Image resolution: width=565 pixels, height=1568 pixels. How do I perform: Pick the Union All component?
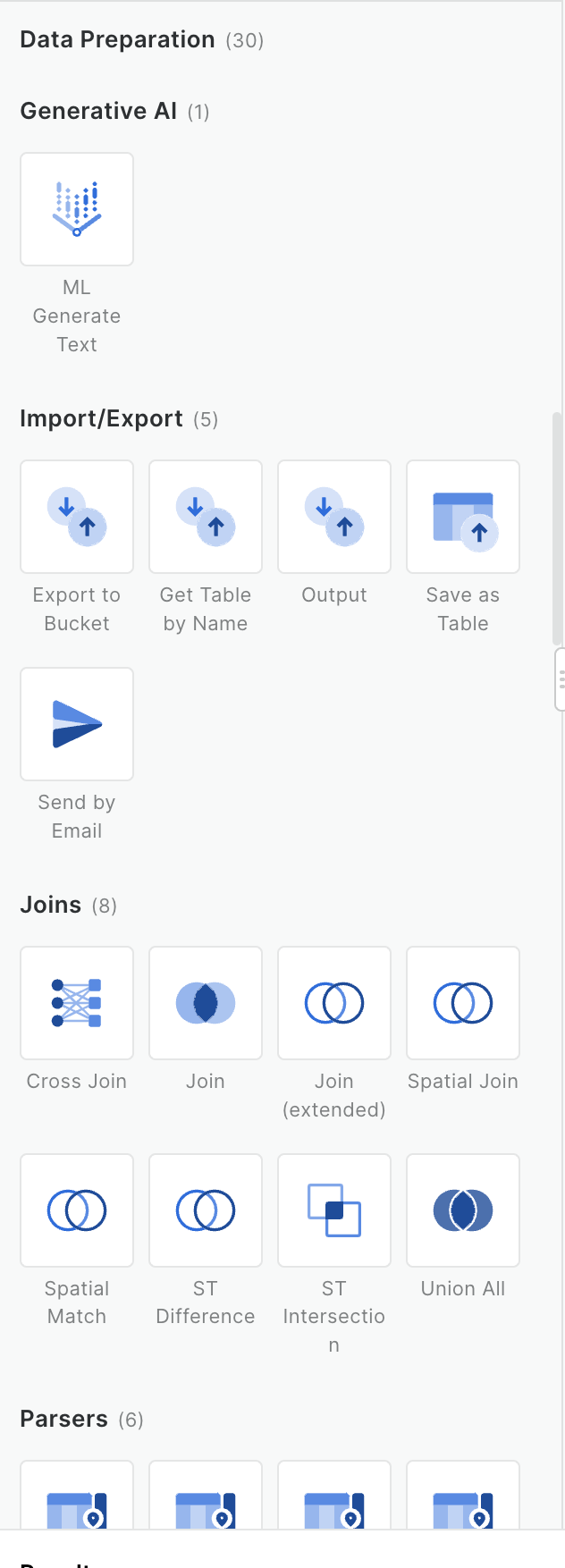point(463,1210)
